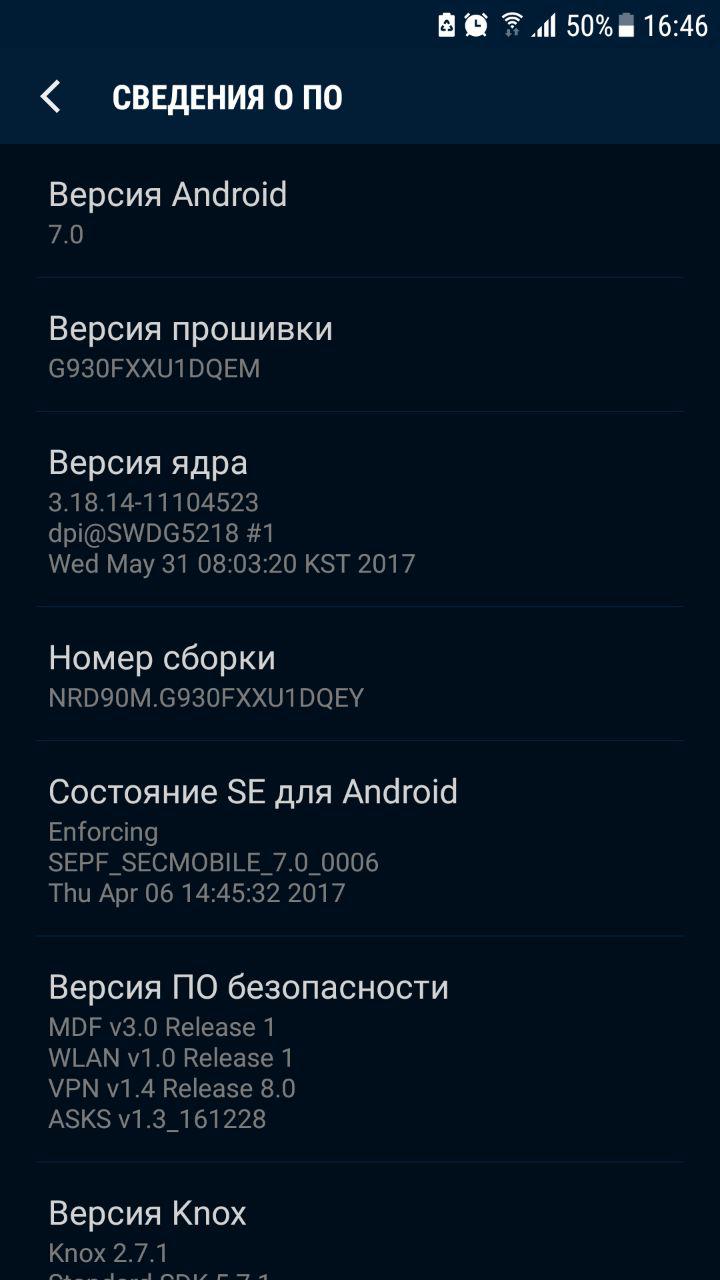Tap the Версия прошивки row
720x1280 pixels.
point(360,345)
